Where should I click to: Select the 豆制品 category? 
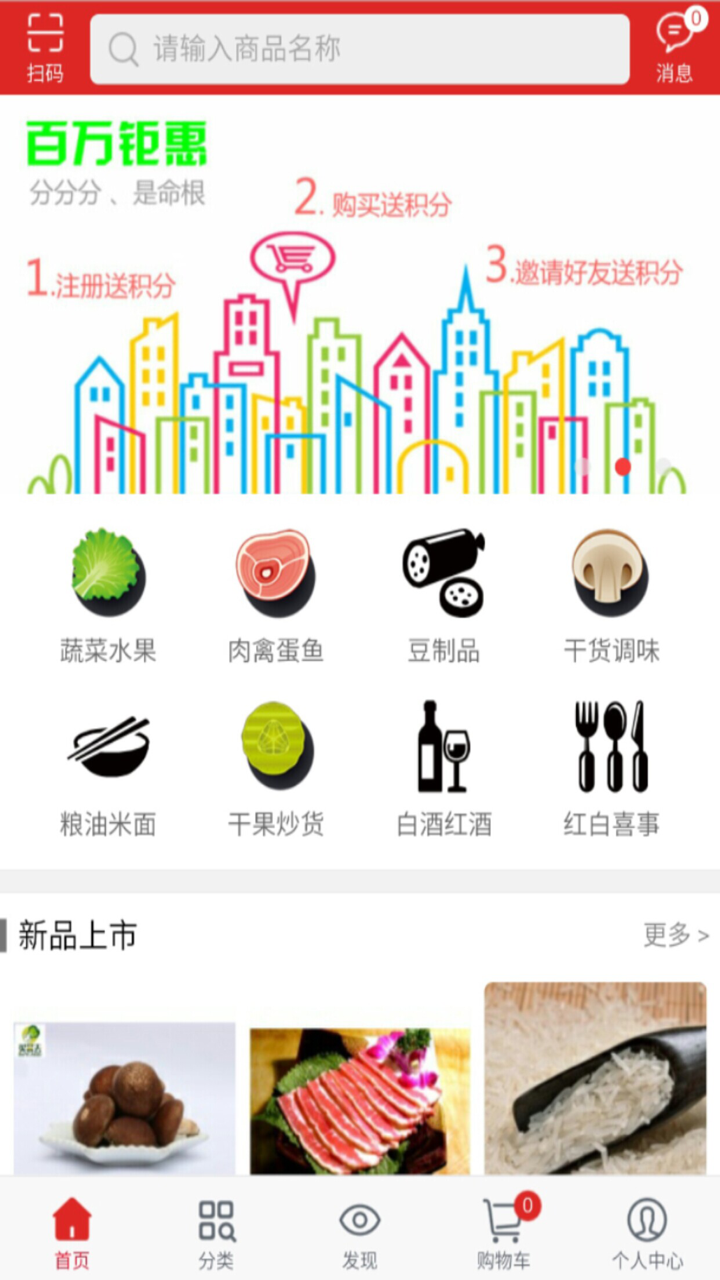pyautogui.click(x=444, y=597)
